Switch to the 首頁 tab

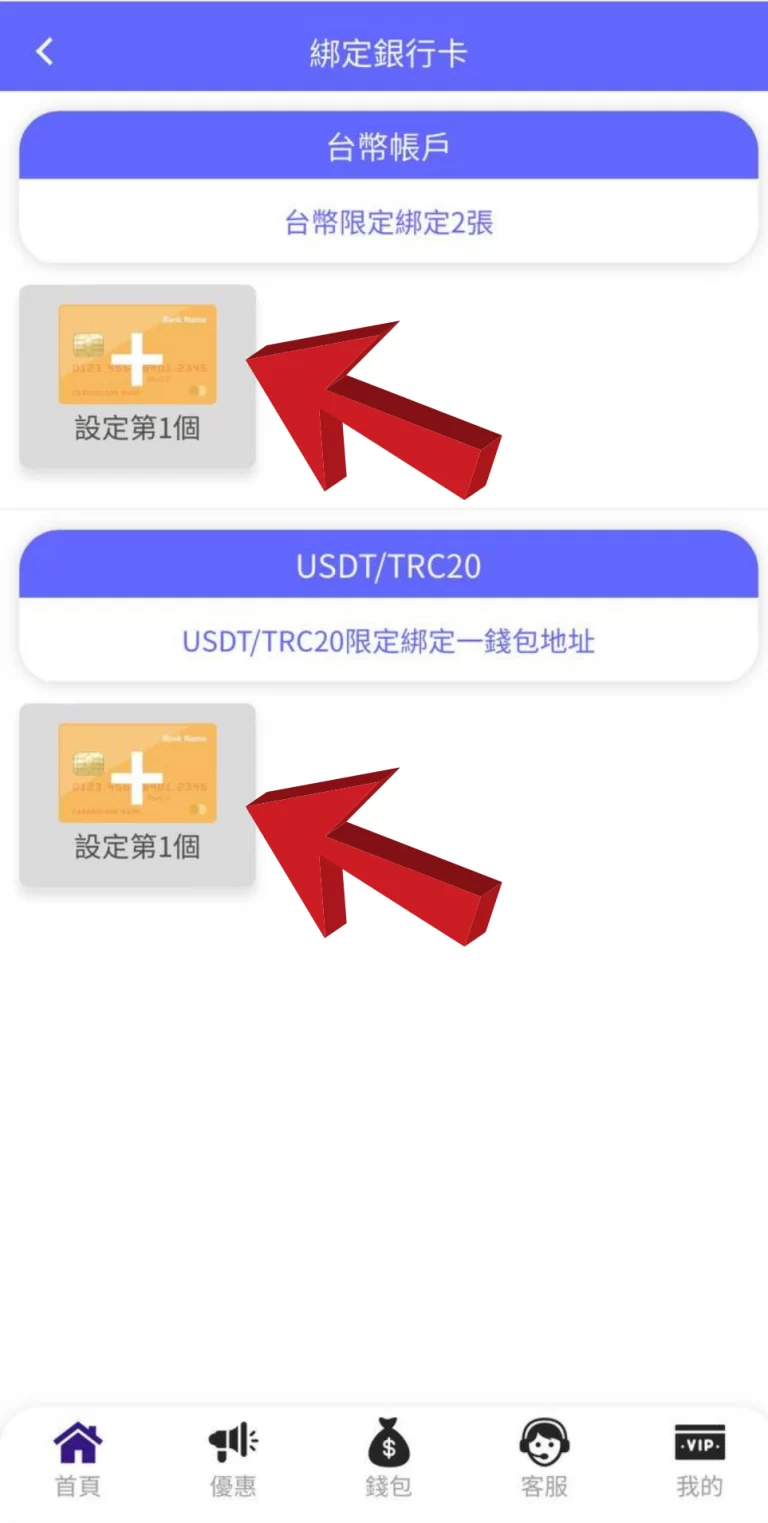(77, 1458)
